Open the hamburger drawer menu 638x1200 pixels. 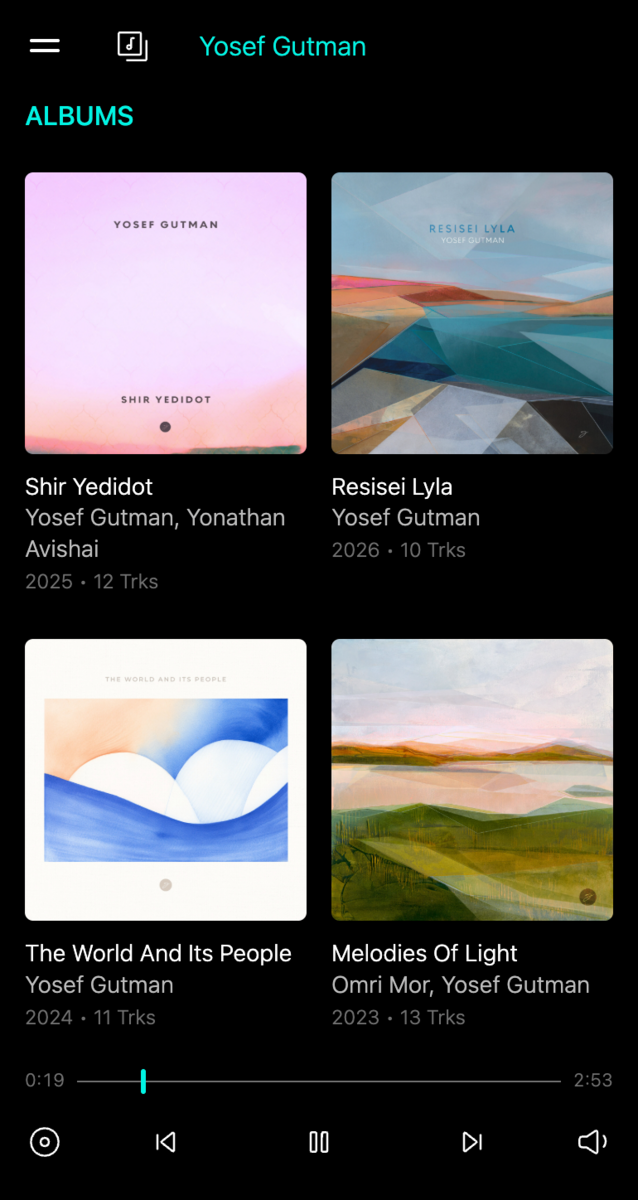[45, 46]
